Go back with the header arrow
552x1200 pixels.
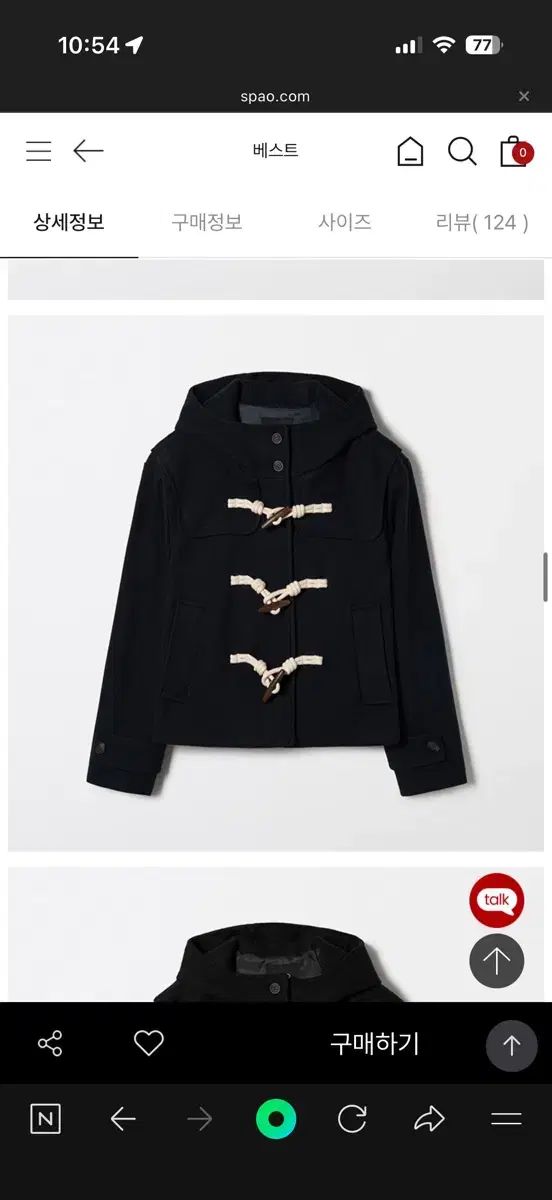pyautogui.click(x=88, y=151)
